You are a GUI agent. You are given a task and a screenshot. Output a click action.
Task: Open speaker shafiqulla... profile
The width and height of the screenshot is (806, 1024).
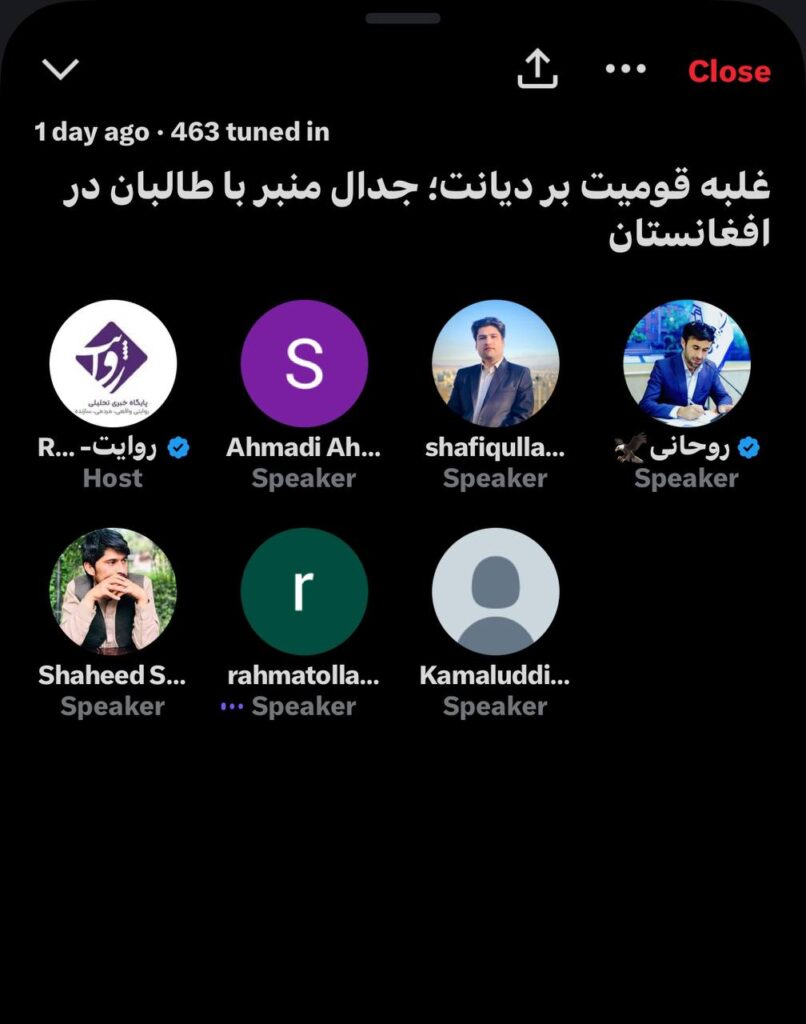pos(495,363)
